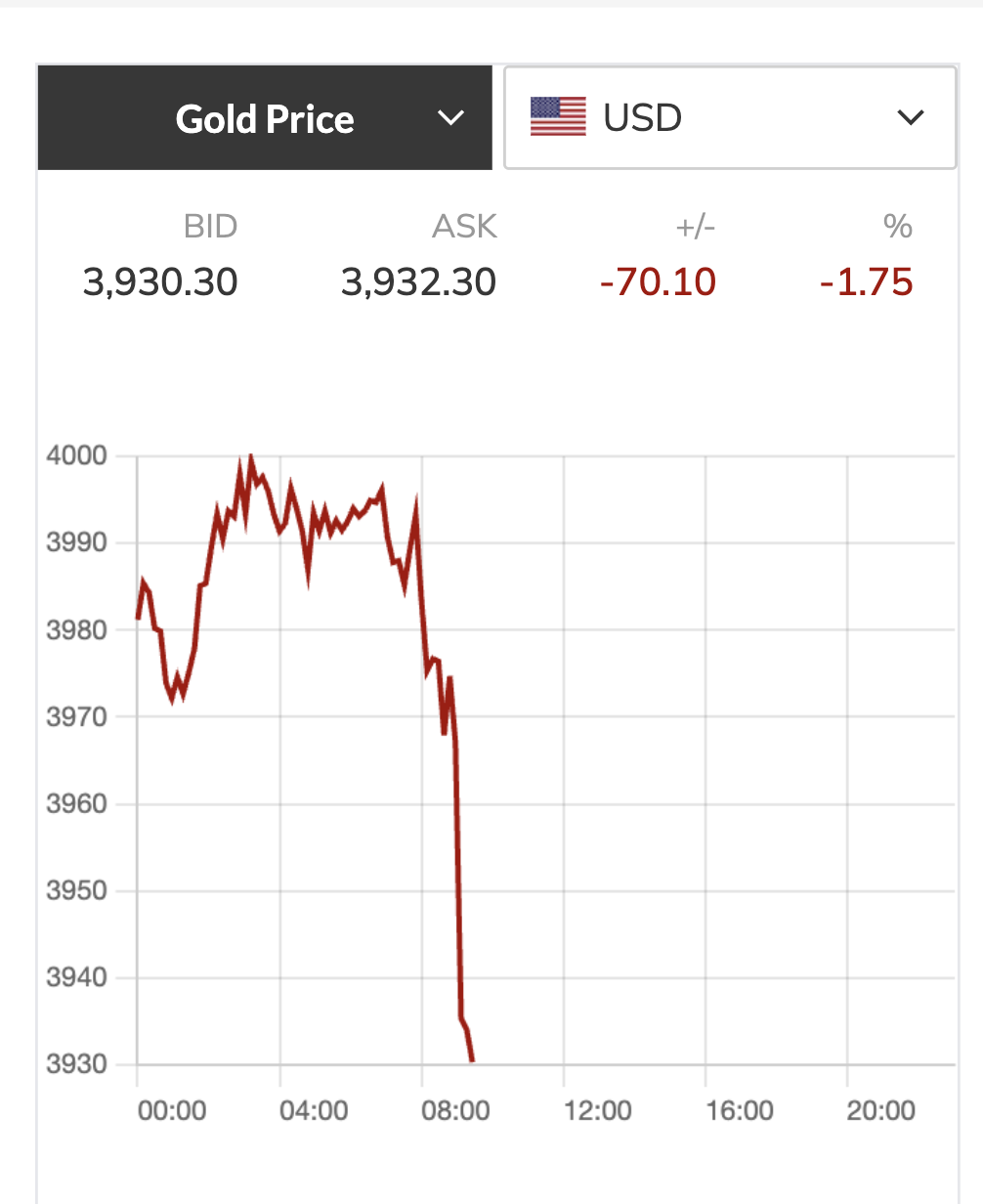
Task: Click the red change value -70.10
Action: coord(658,281)
